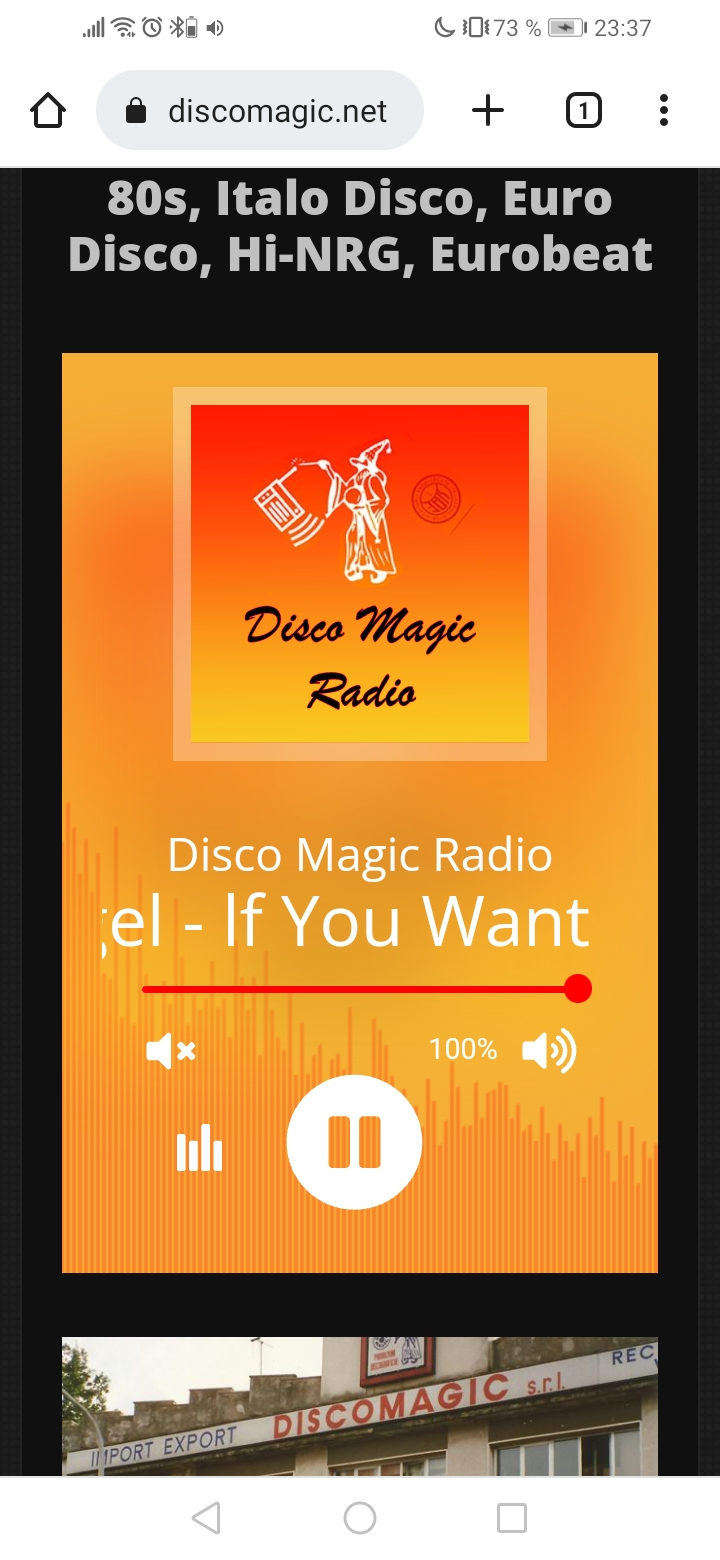Open a new browser tab
The width and height of the screenshot is (720, 1560).
click(488, 110)
